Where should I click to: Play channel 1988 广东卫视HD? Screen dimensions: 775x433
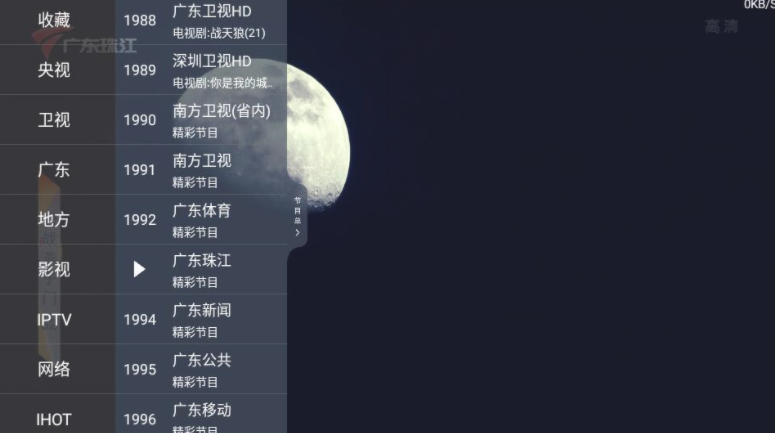click(x=201, y=20)
